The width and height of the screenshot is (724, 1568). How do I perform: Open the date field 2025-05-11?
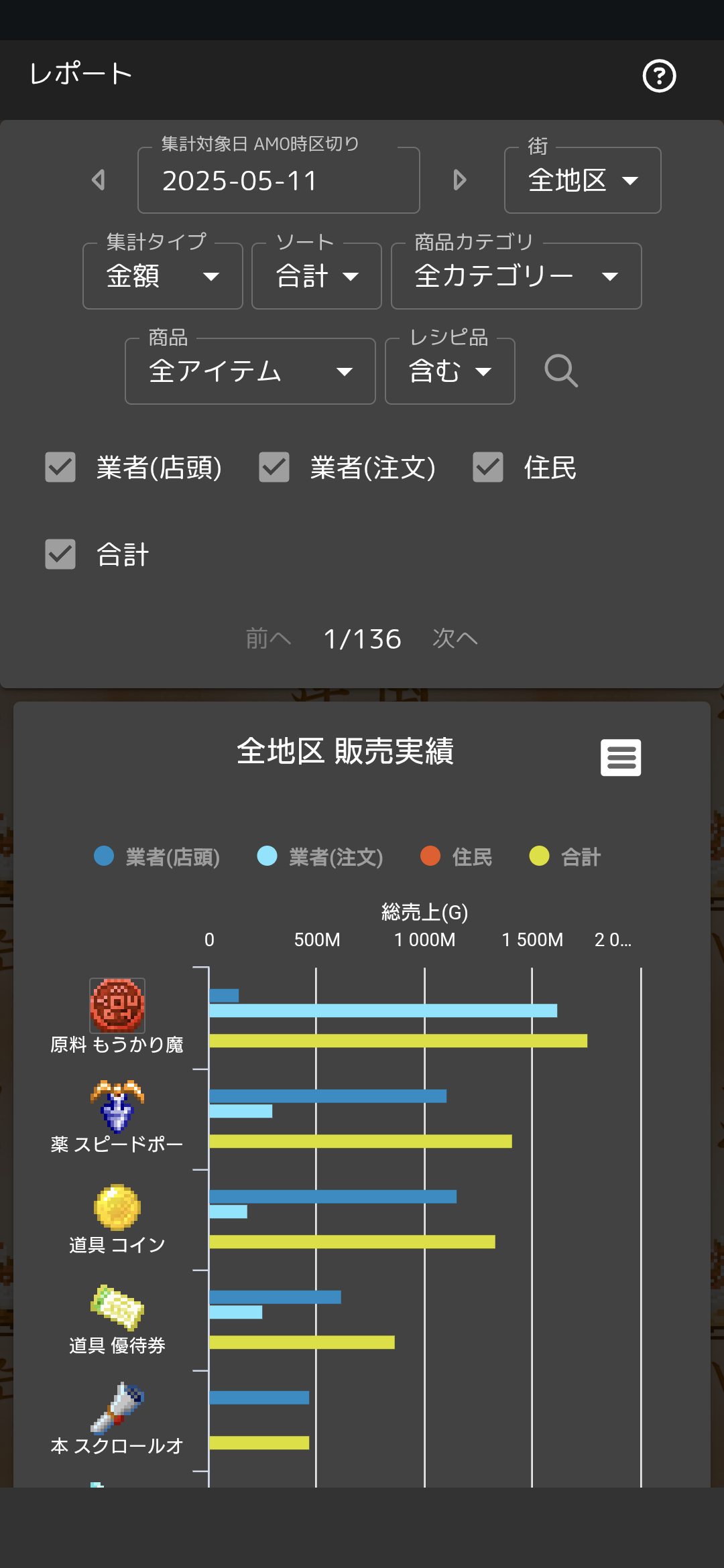[x=279, y=180]
